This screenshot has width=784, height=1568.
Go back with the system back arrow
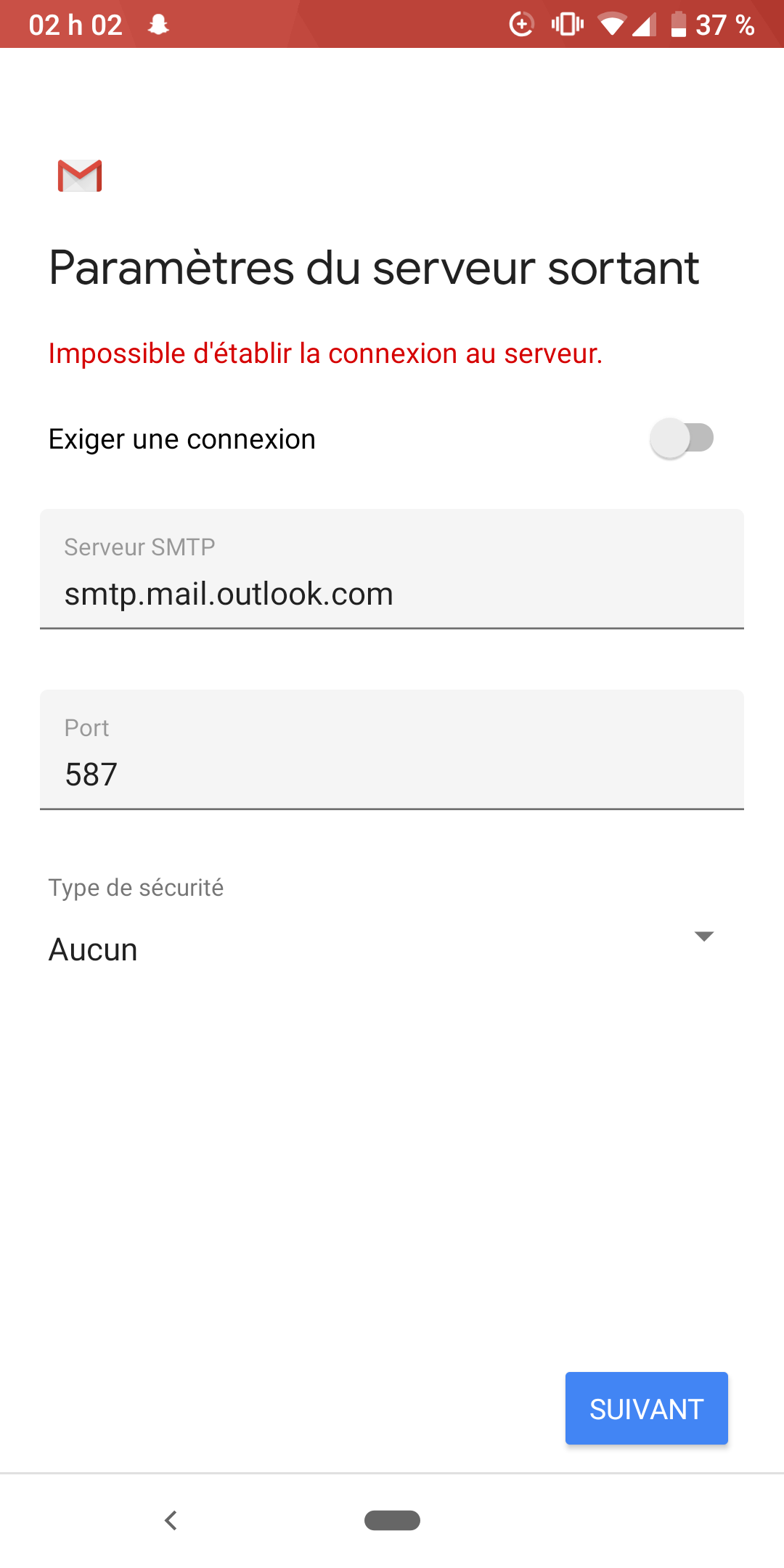(x=171, y=1520)
